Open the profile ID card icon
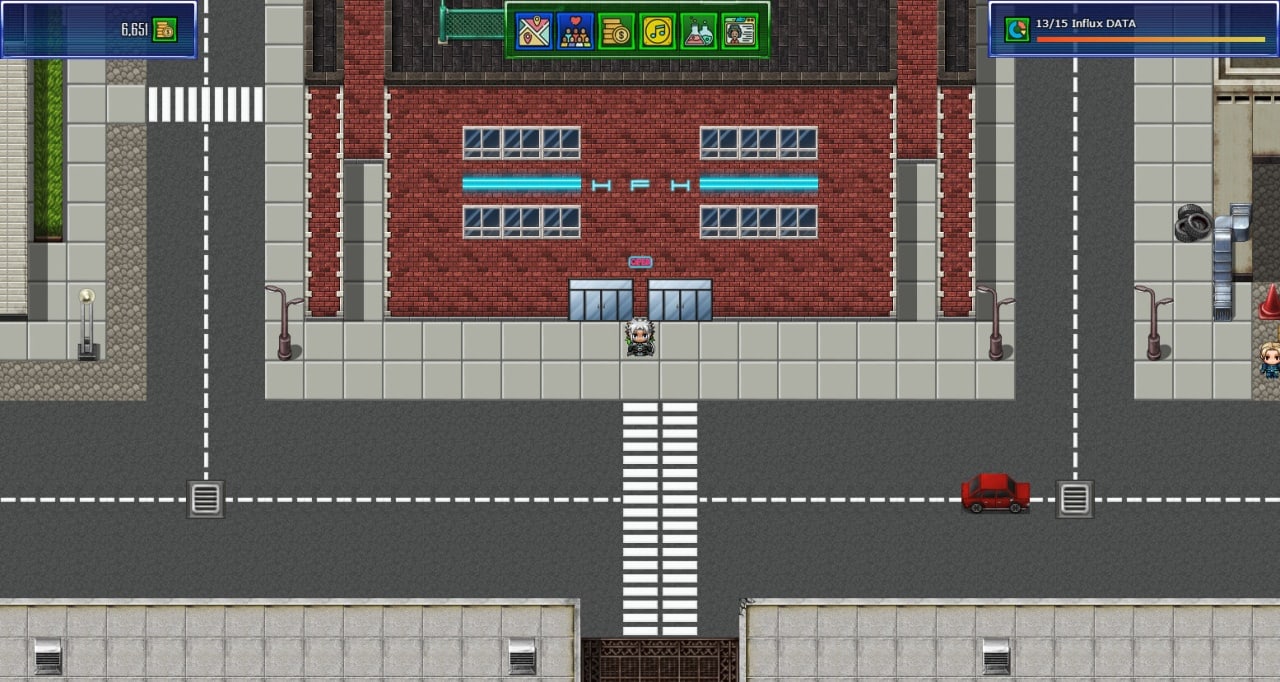This screenshot has width=1280, height=682. click(739, 31)
